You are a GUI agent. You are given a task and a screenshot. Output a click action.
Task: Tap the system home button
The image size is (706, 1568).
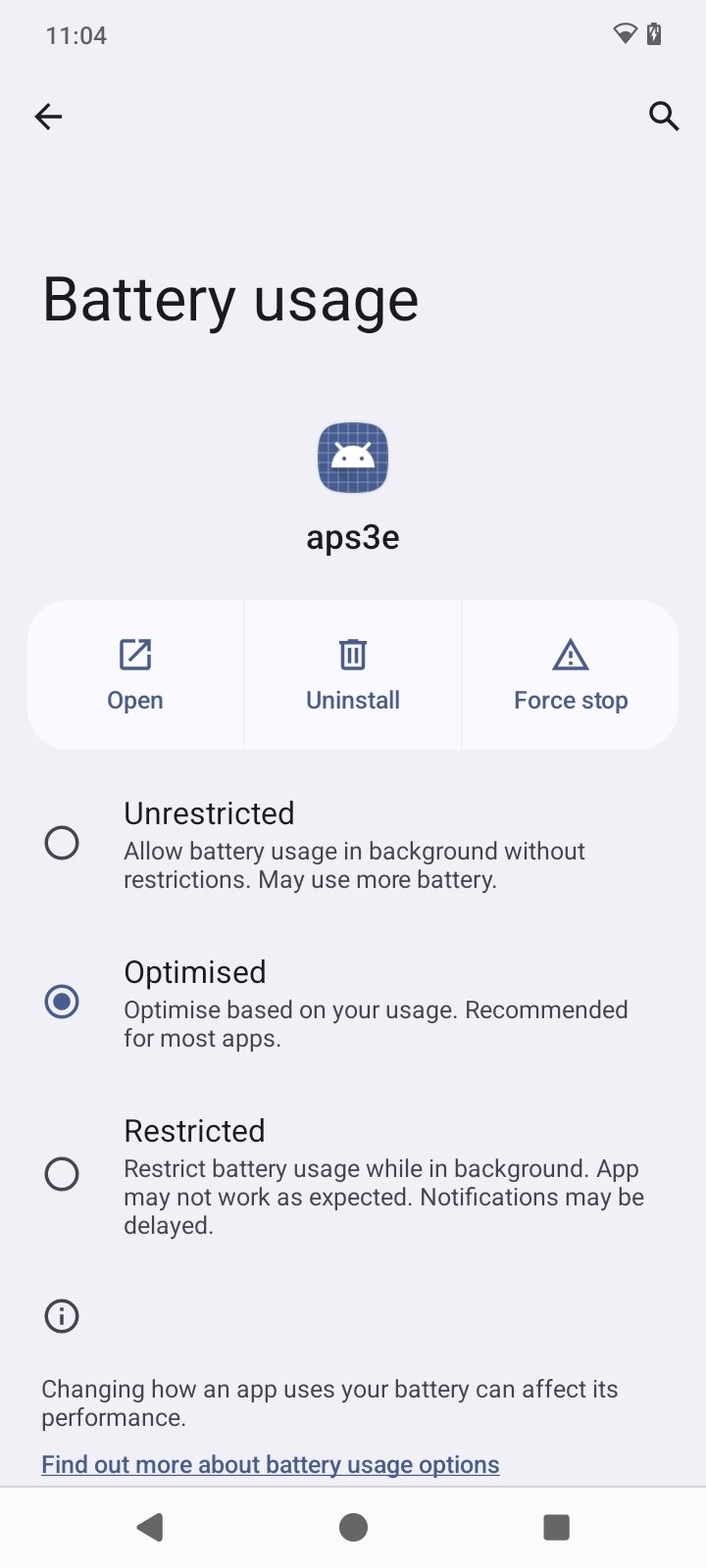[353, 1527]
